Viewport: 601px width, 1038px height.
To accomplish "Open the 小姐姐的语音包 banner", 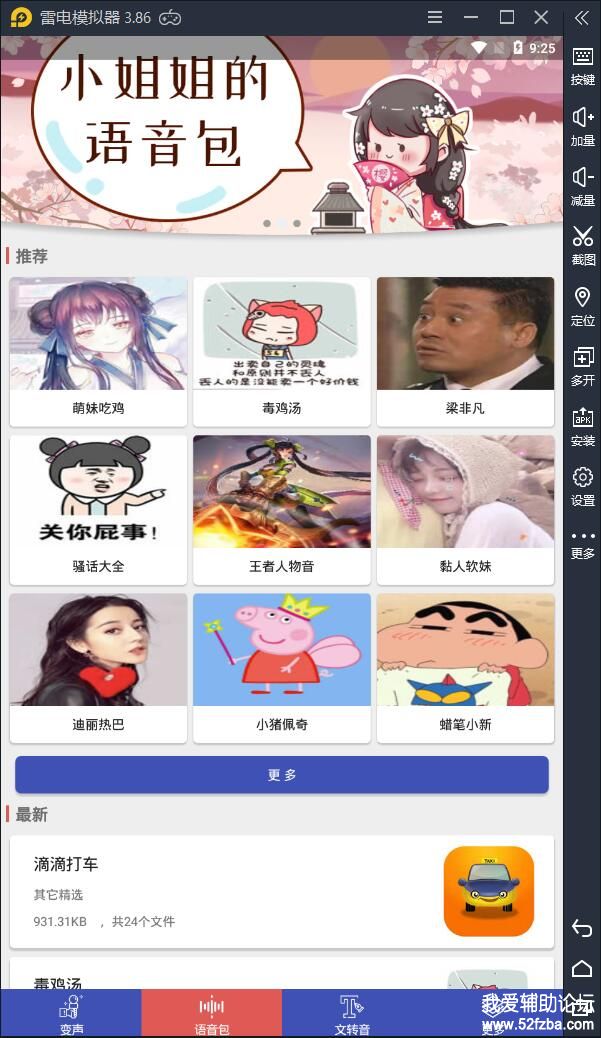I will point(281,130).
